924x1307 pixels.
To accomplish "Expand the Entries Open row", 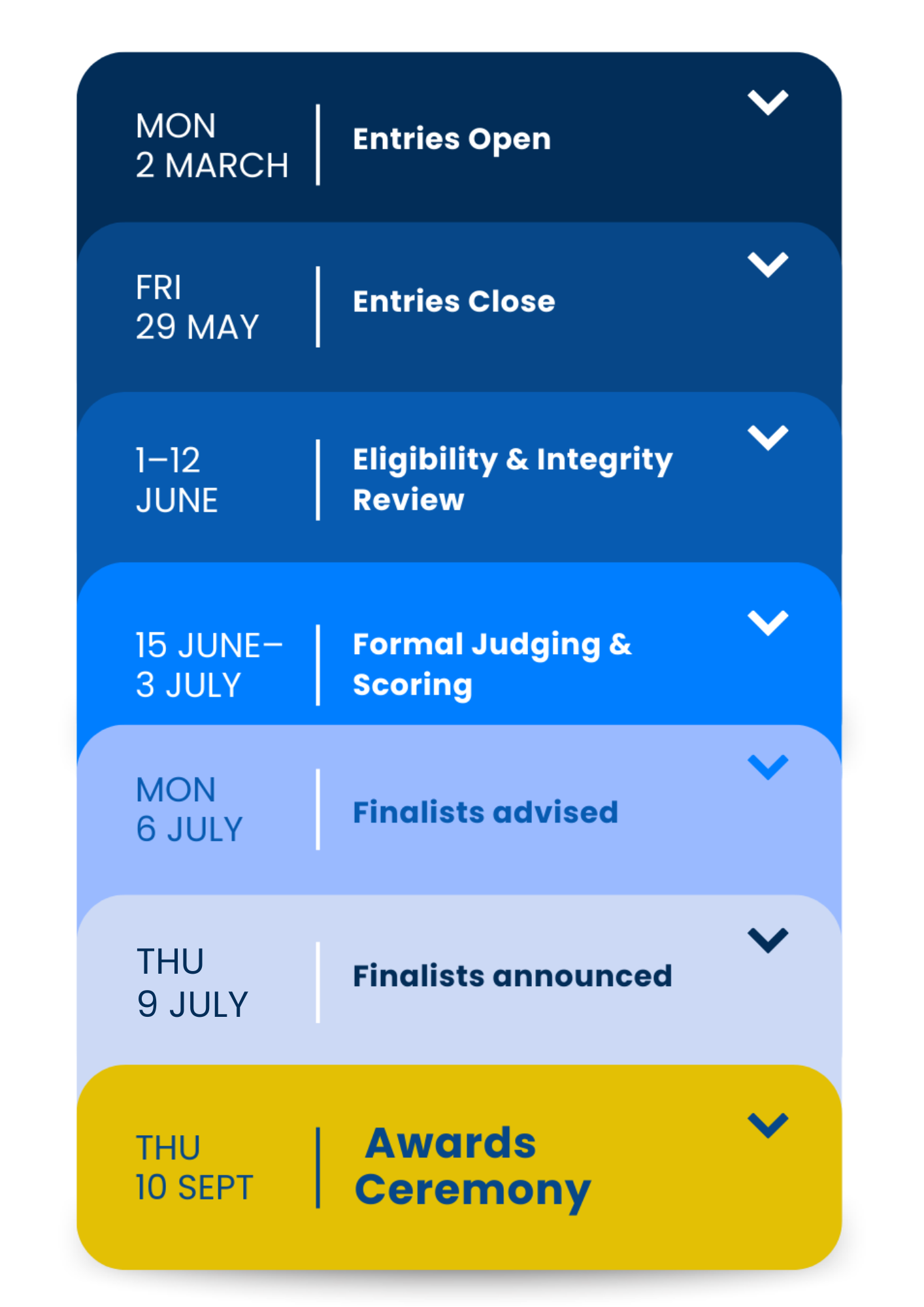I will (768, 103).
